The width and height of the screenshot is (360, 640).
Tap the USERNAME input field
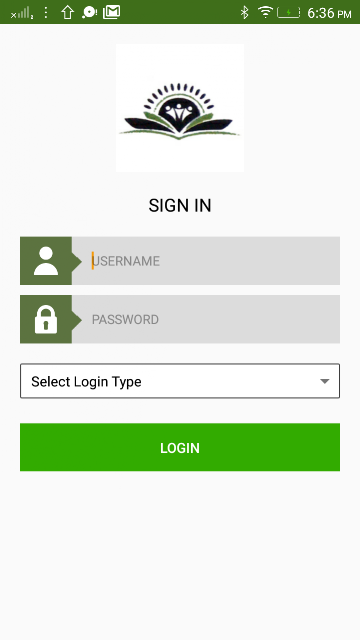206,261
